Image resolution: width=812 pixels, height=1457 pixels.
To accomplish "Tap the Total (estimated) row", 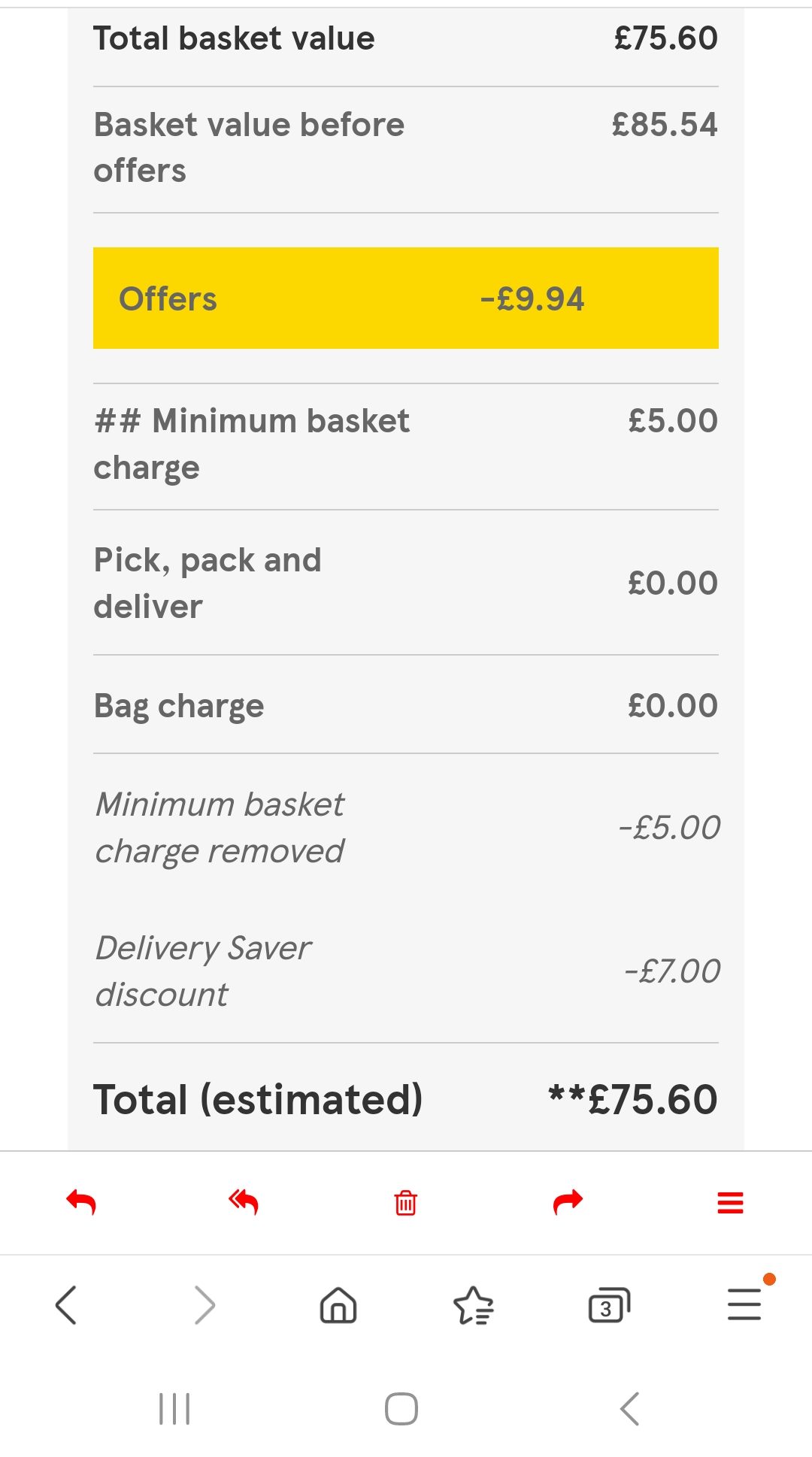I will (x=405, y=1099).
